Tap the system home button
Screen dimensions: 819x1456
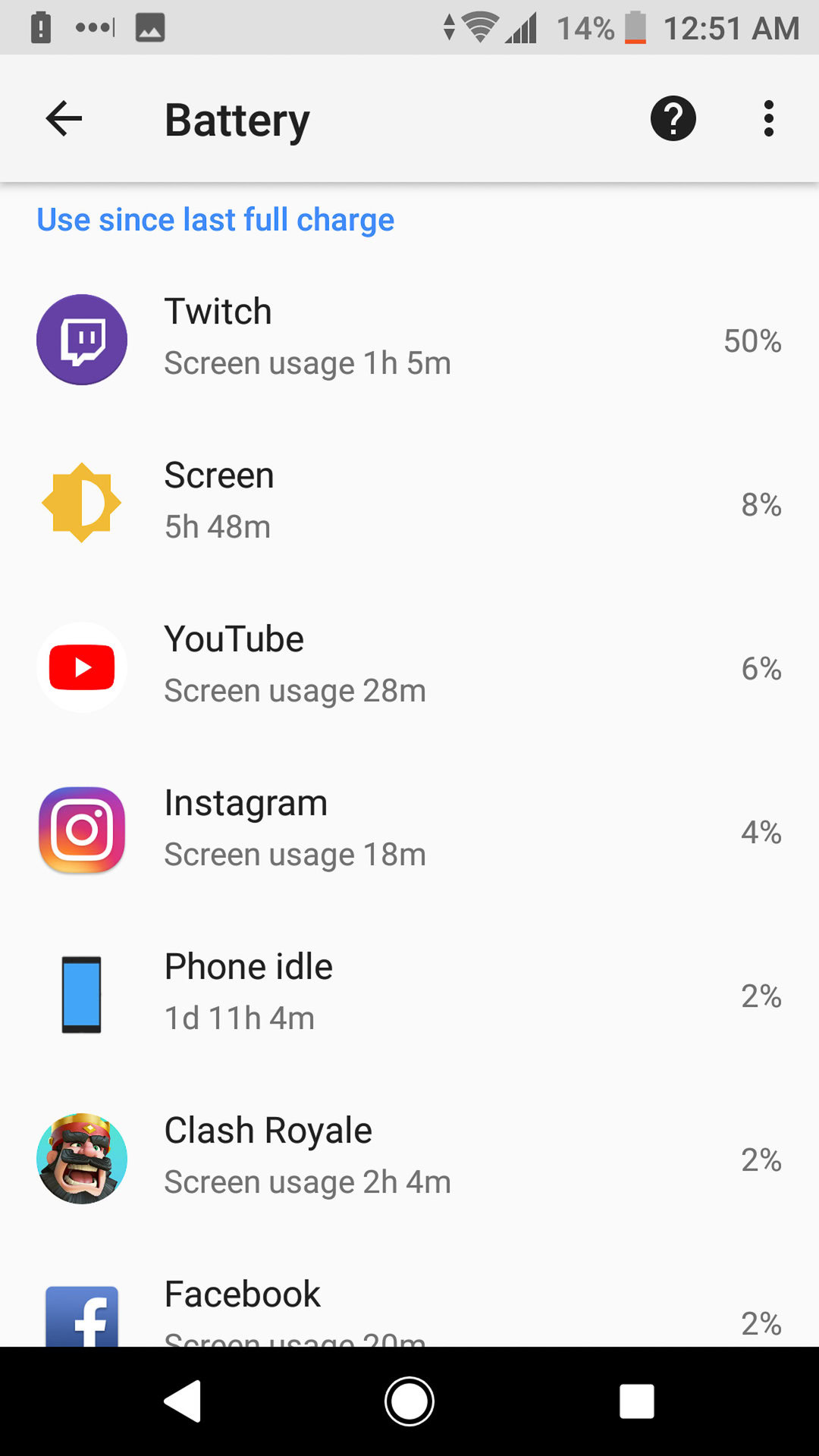point(409,1401)
